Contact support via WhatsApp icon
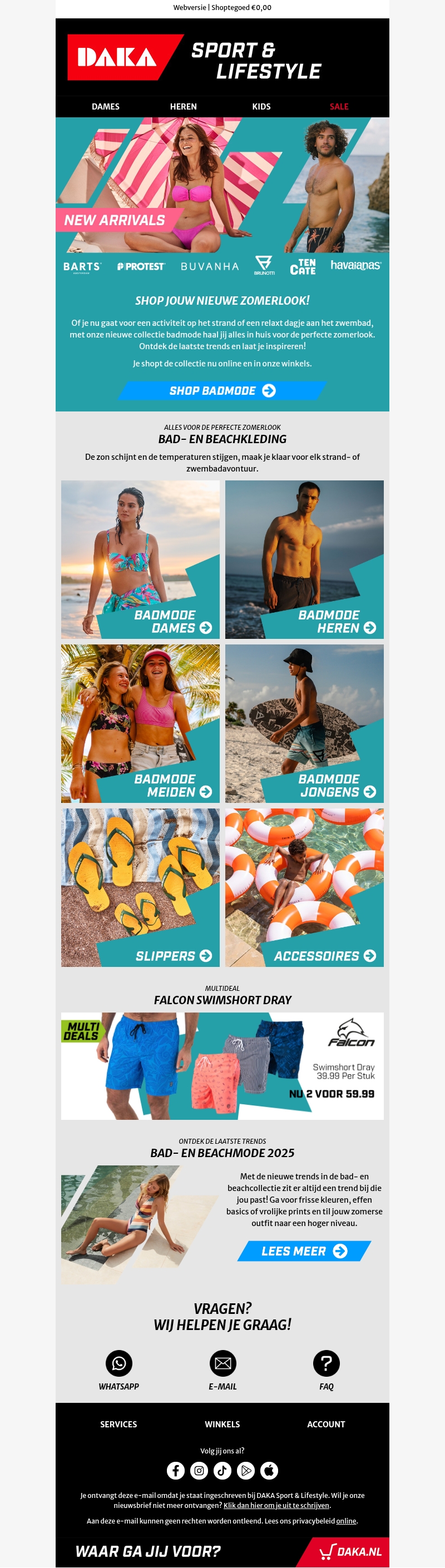 (118, 1363)
